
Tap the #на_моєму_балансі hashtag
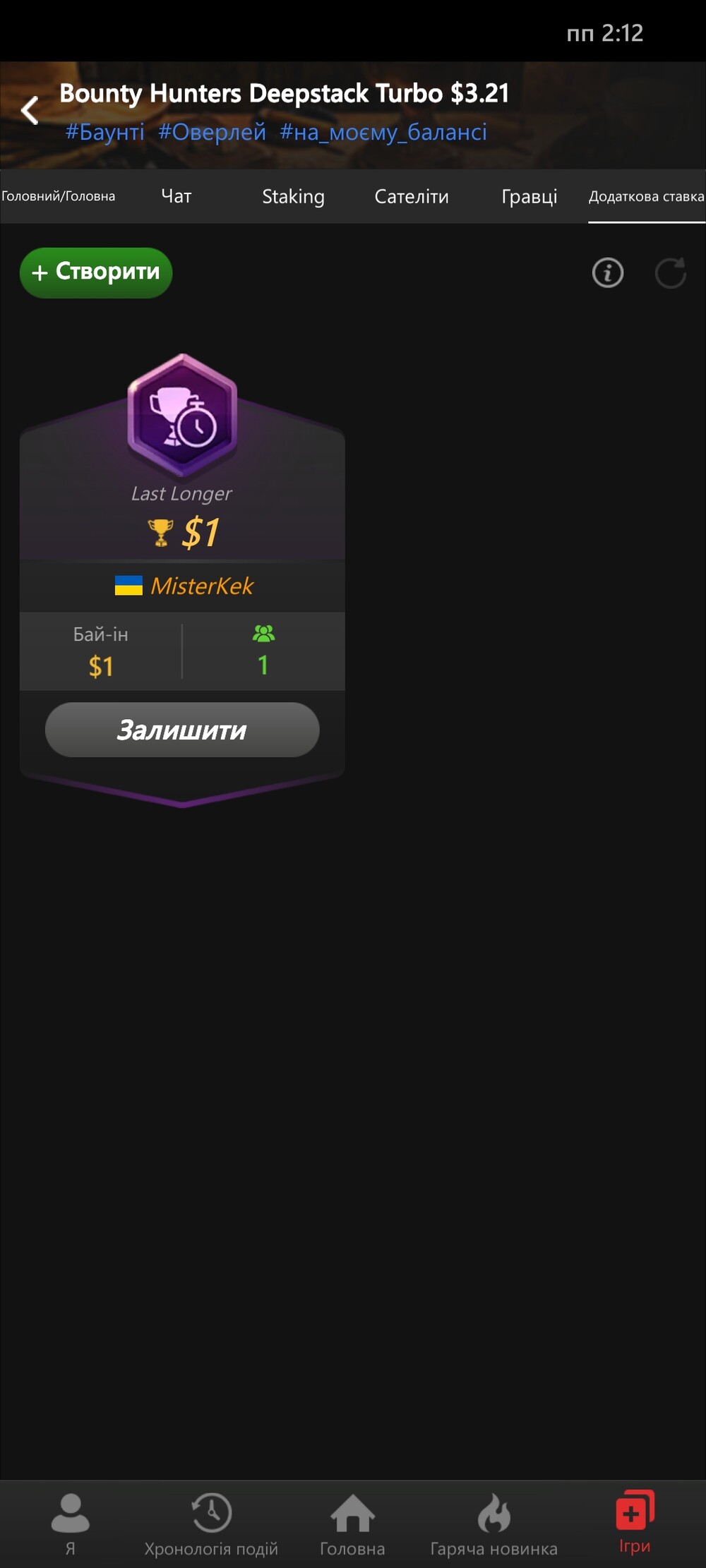click(383, 132)
